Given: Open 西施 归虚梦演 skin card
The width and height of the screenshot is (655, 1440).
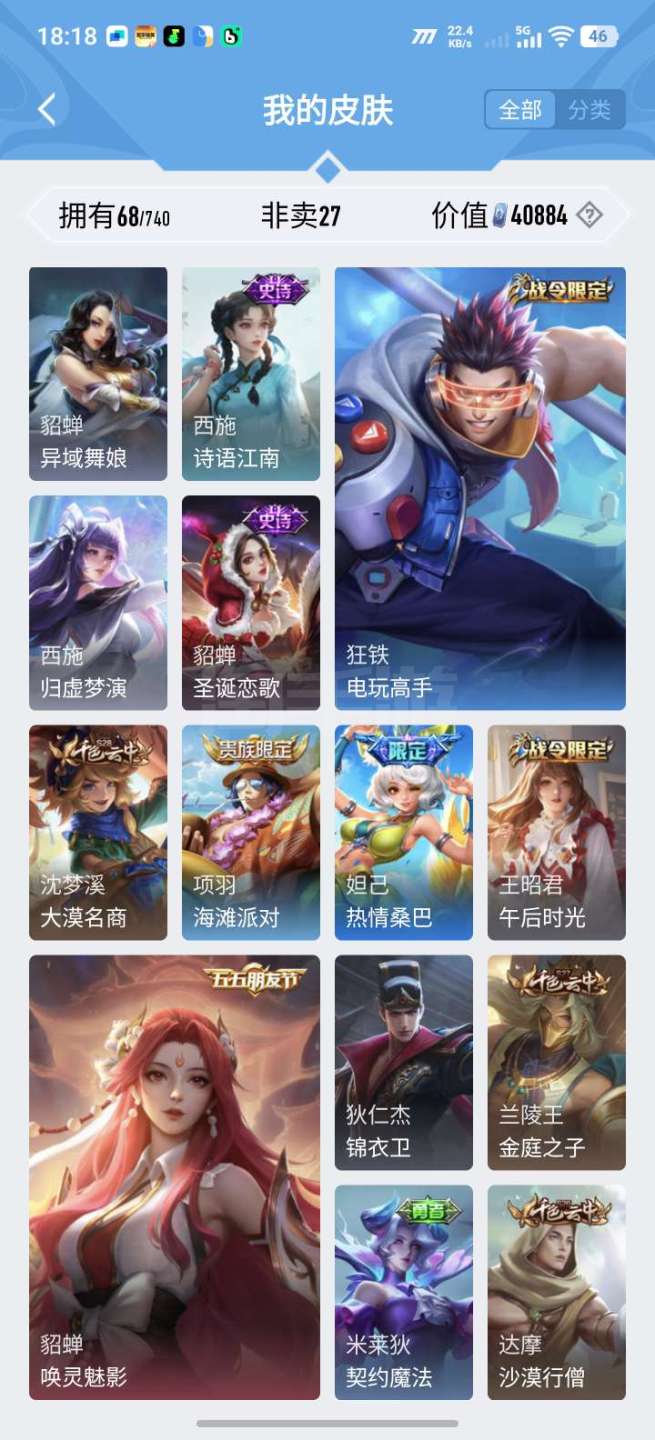Looking at the screenshot, I should (x=98, y=603).
